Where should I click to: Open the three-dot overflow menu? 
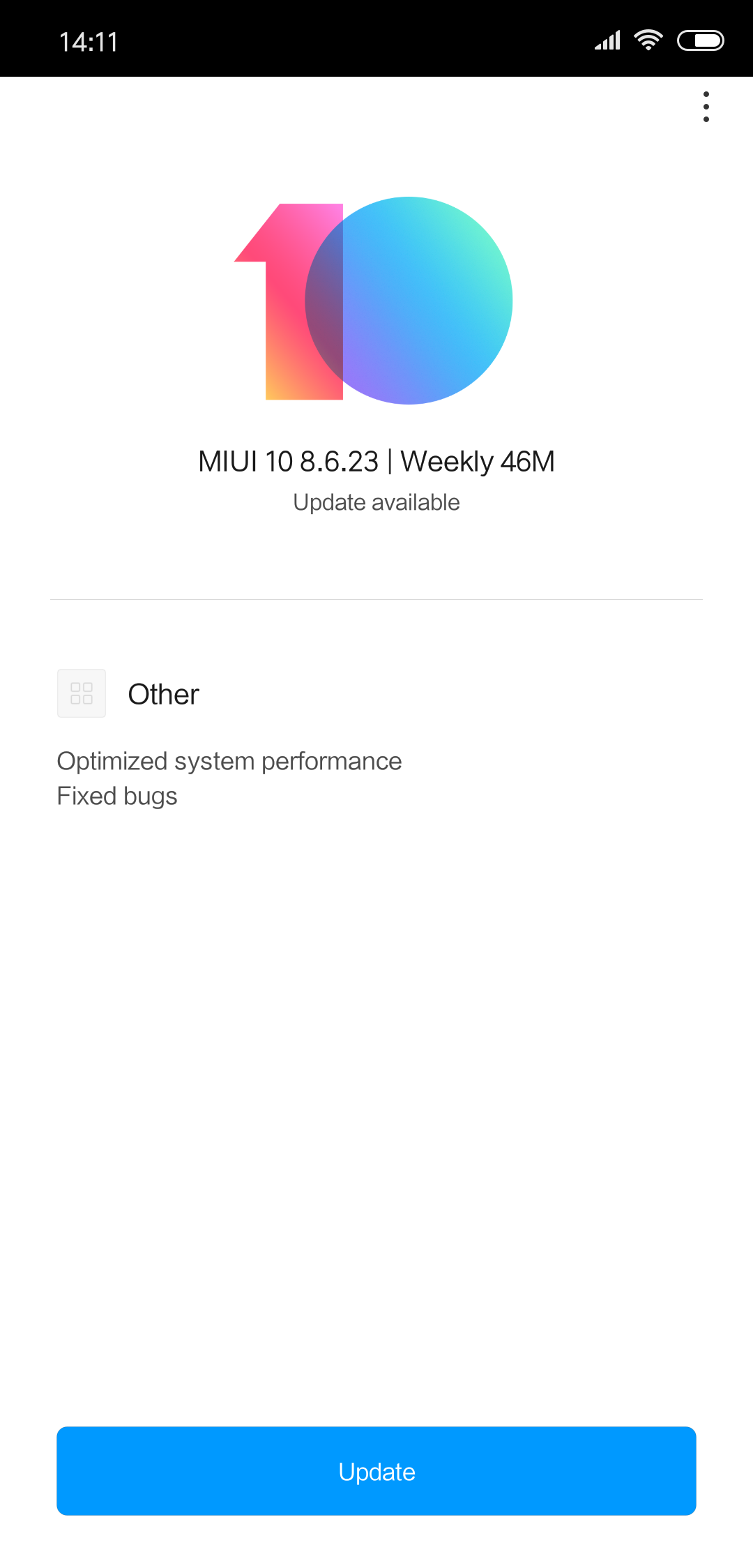click(706, 107)
